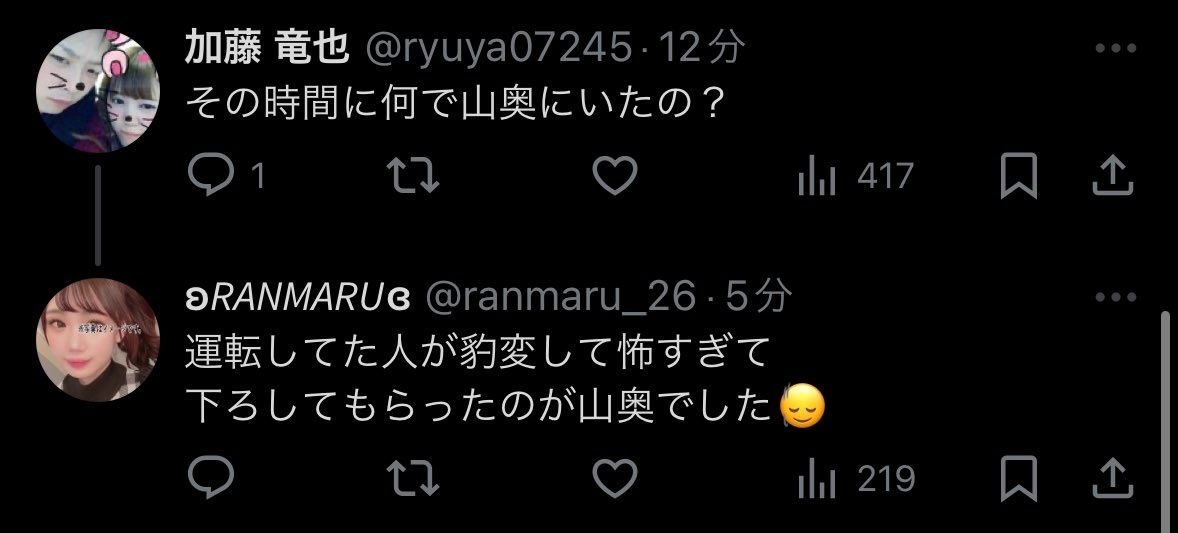Reply to RANMARU's post
The image size is (1178, 533).
(x=211, y=478)
